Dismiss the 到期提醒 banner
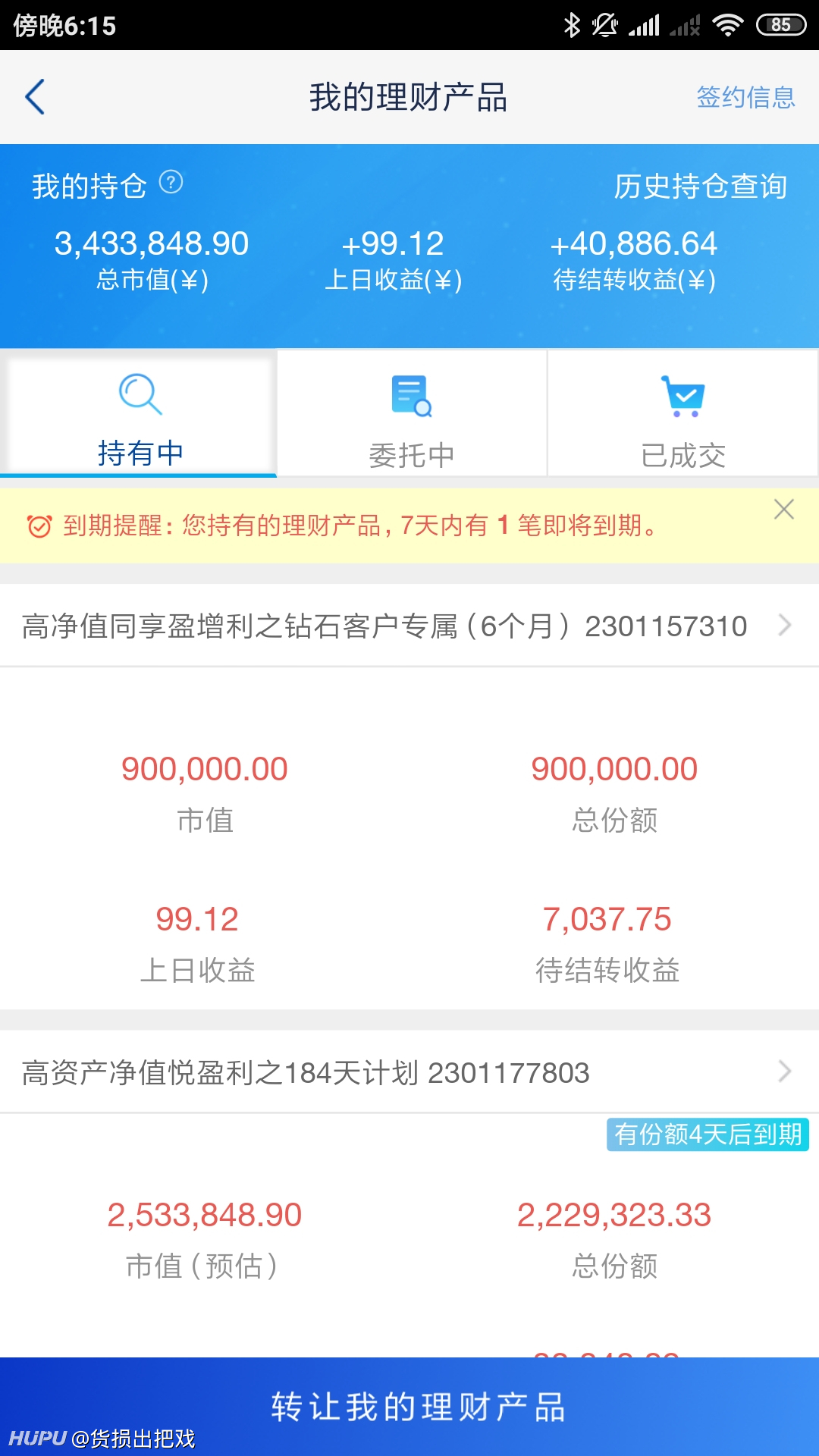Viewport: 819px width, 1456px height. pos(784,509)
